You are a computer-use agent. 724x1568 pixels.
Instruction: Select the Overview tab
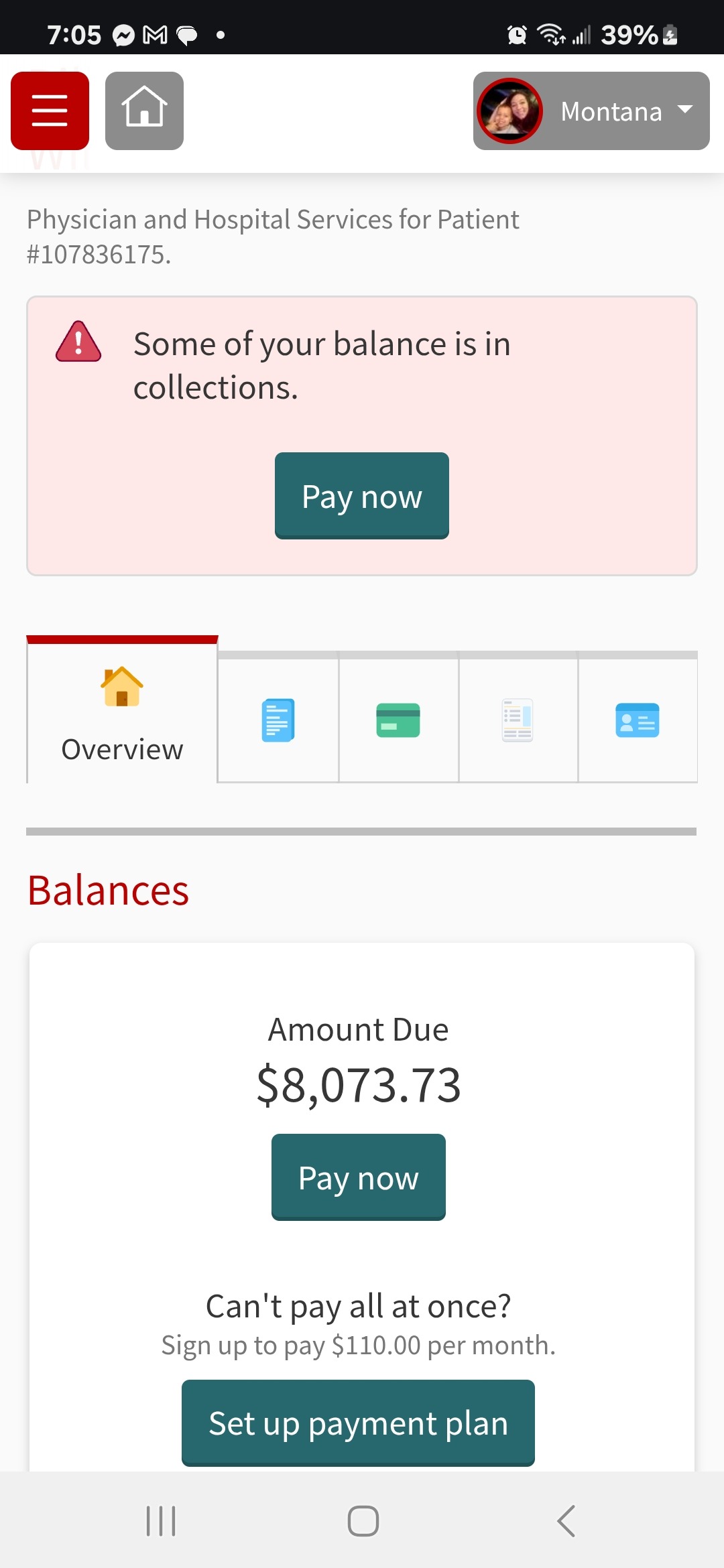click(122, 713)
